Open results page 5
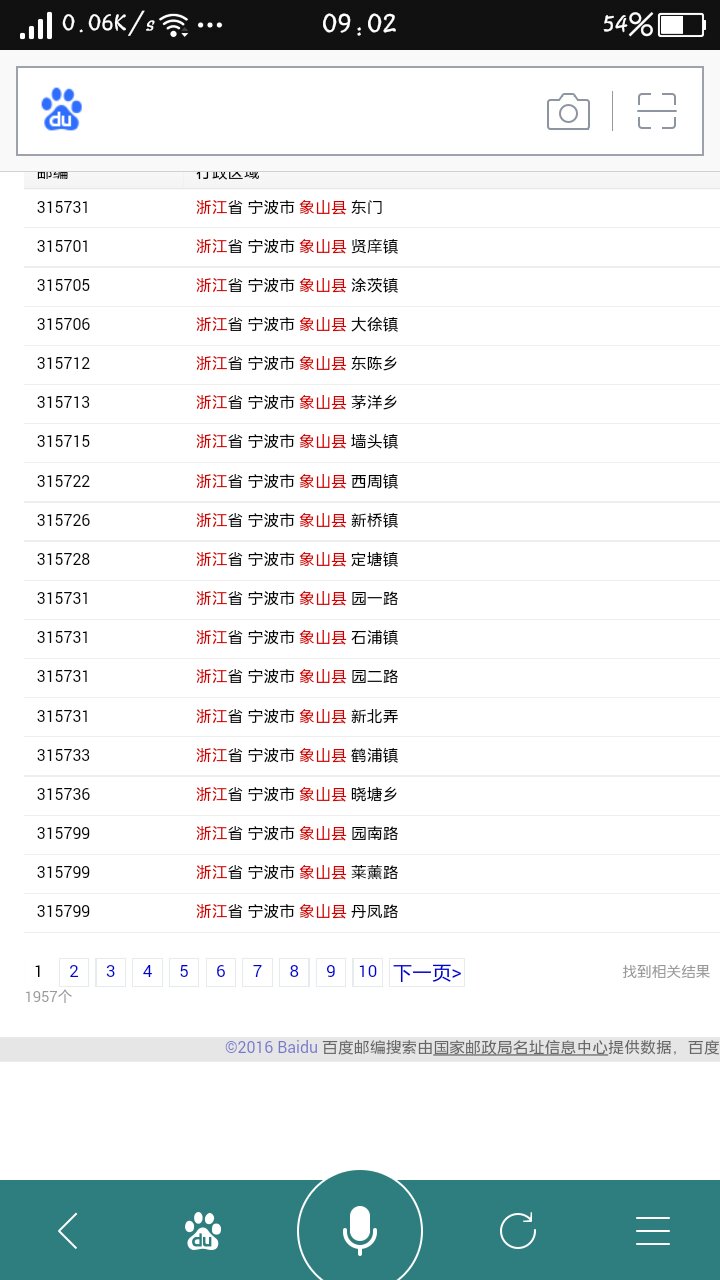Image resolution: width=720 pixels, height=1280 pixels. click(184, 972)
